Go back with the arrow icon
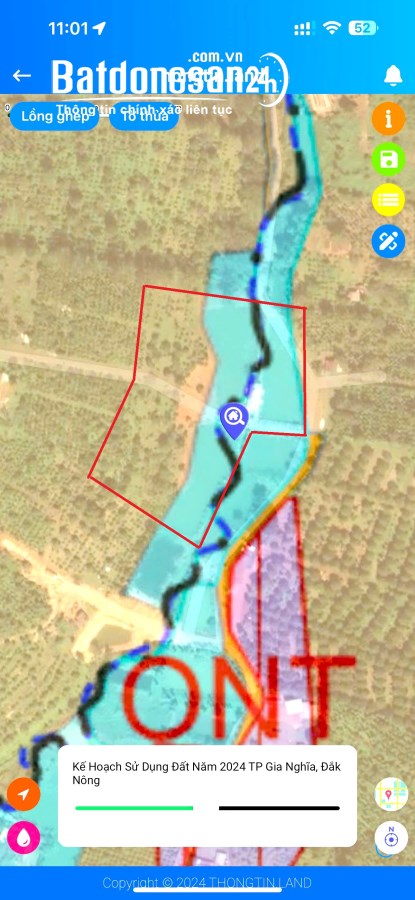The height and width of the screenshot is (900, 415). point(22,75)
